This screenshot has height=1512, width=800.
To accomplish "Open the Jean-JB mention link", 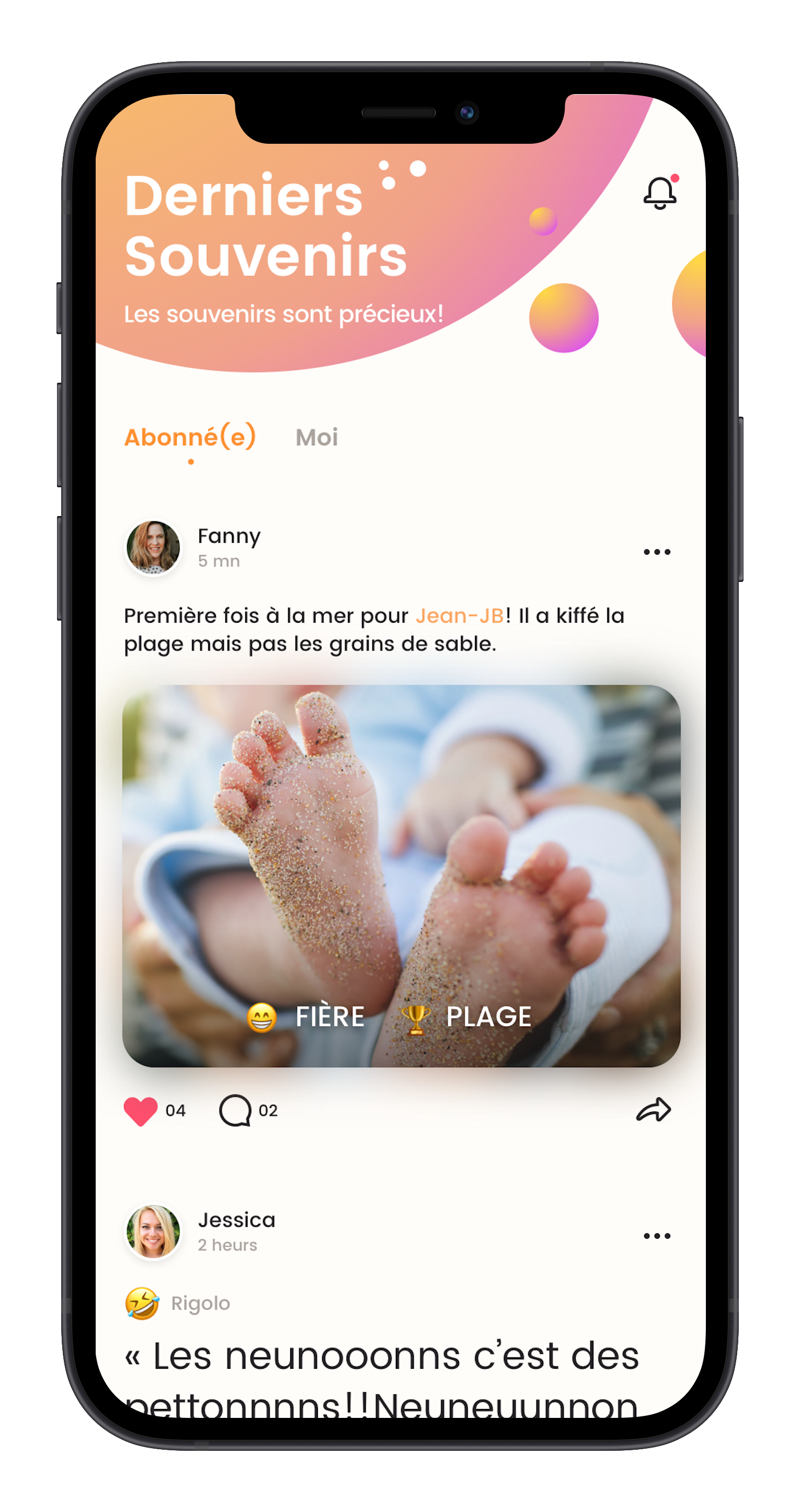I will click(460, 616).
